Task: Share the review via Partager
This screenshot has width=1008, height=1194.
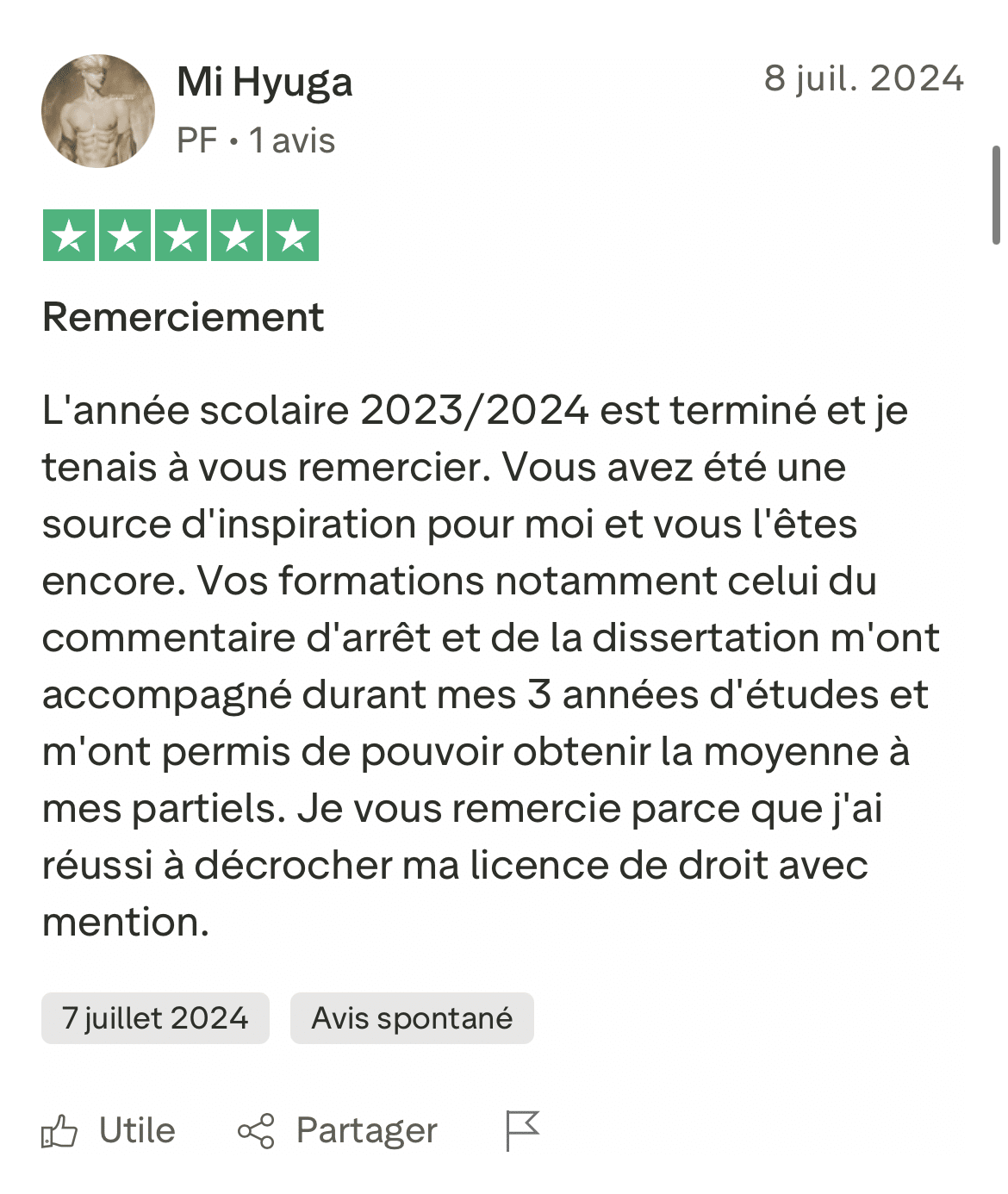Action: [x=338, y=1130]
